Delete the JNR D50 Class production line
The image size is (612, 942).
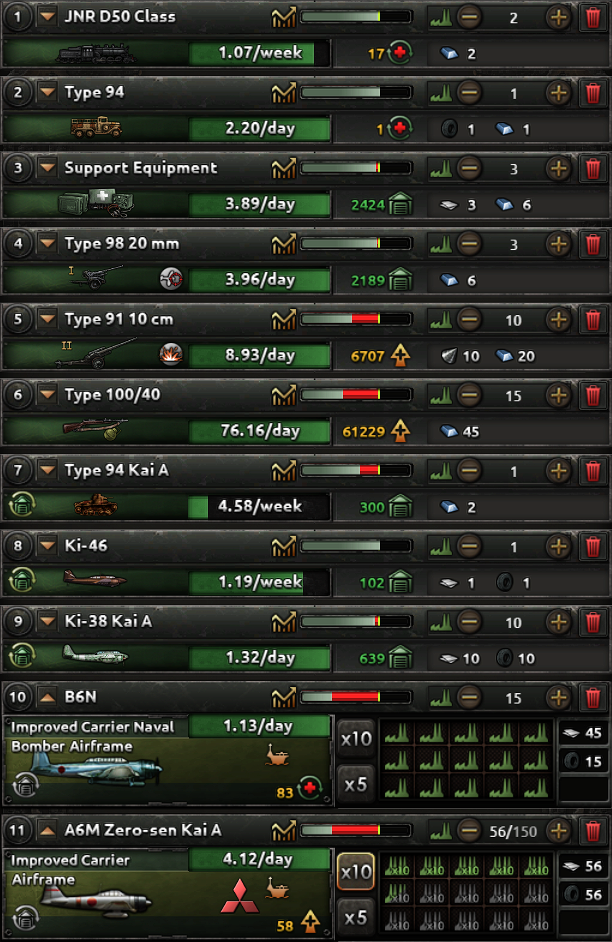tap(593, 17)
